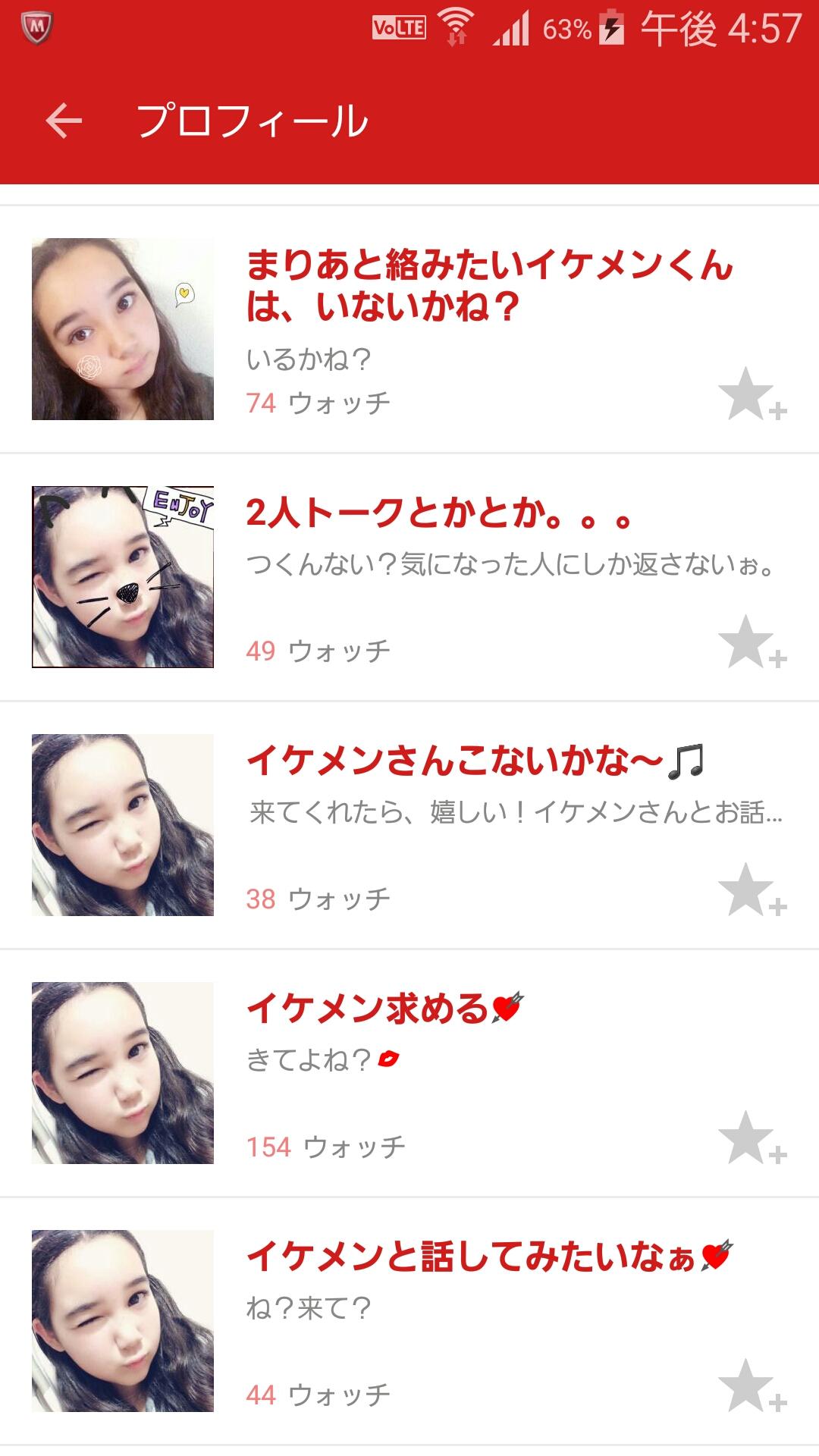This screenshot has width=819, height=1456.
Task: Open the post イケメン求める
Action: click(384, 1009)
